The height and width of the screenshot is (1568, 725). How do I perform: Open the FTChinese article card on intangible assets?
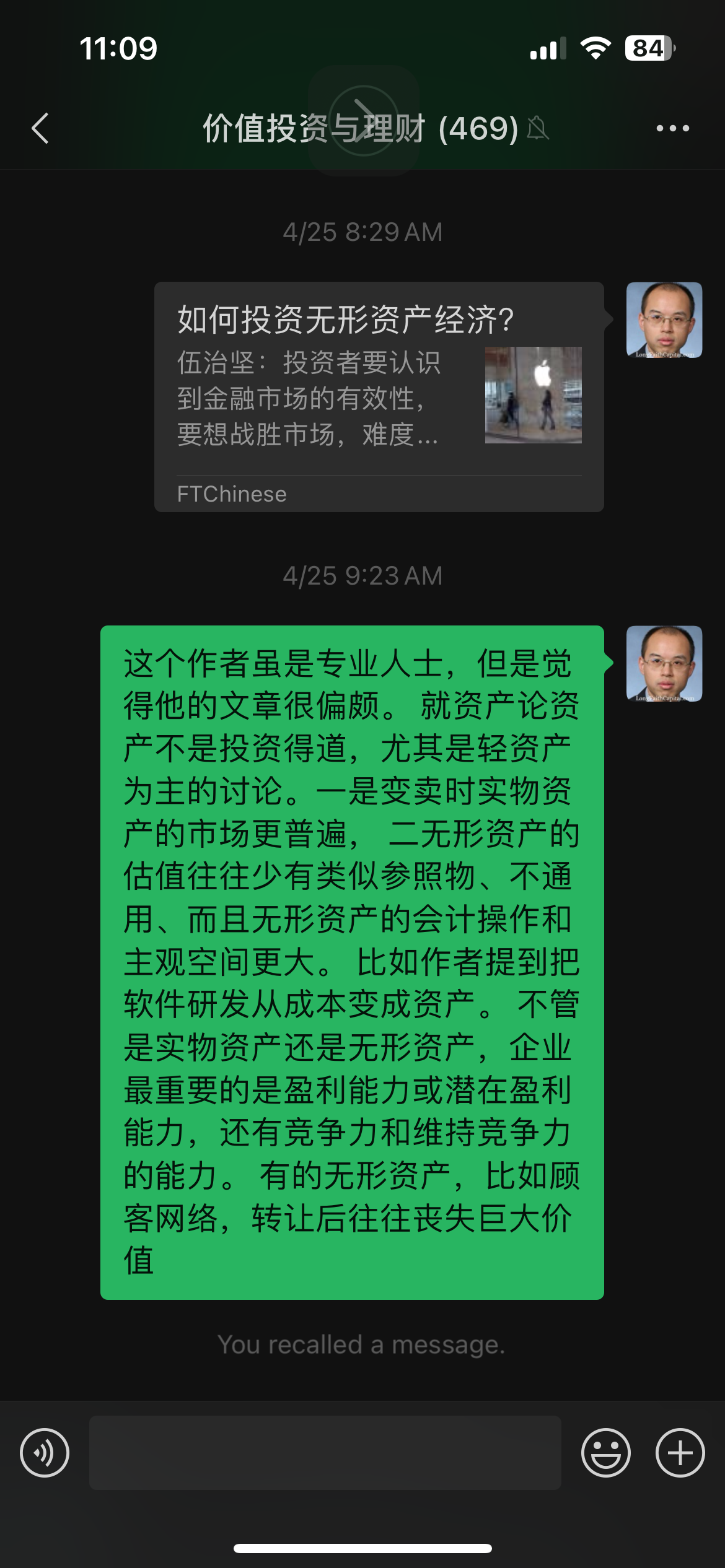379,397
